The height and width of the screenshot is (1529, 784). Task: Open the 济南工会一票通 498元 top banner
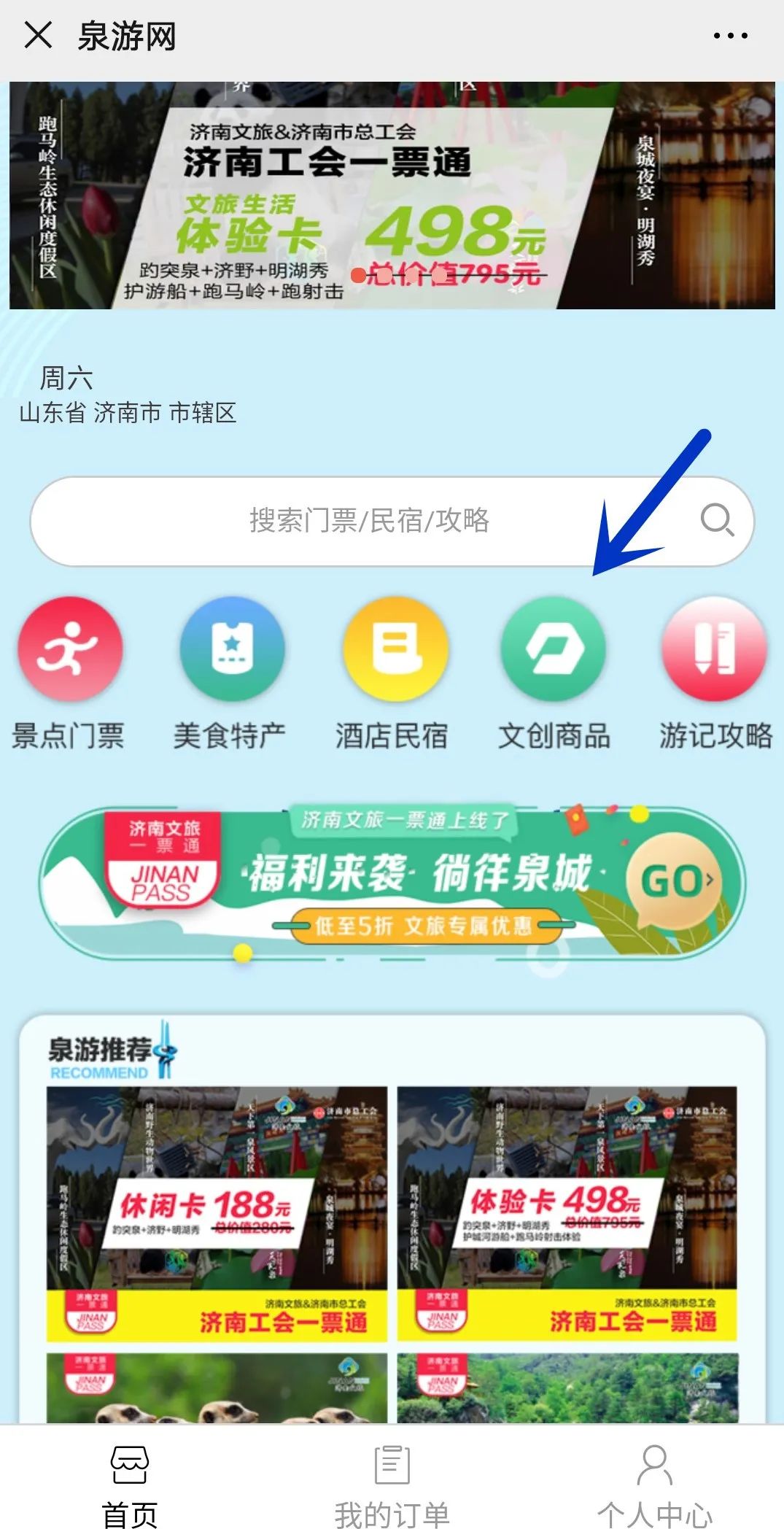pyautogui.click(x=392, y=196)
